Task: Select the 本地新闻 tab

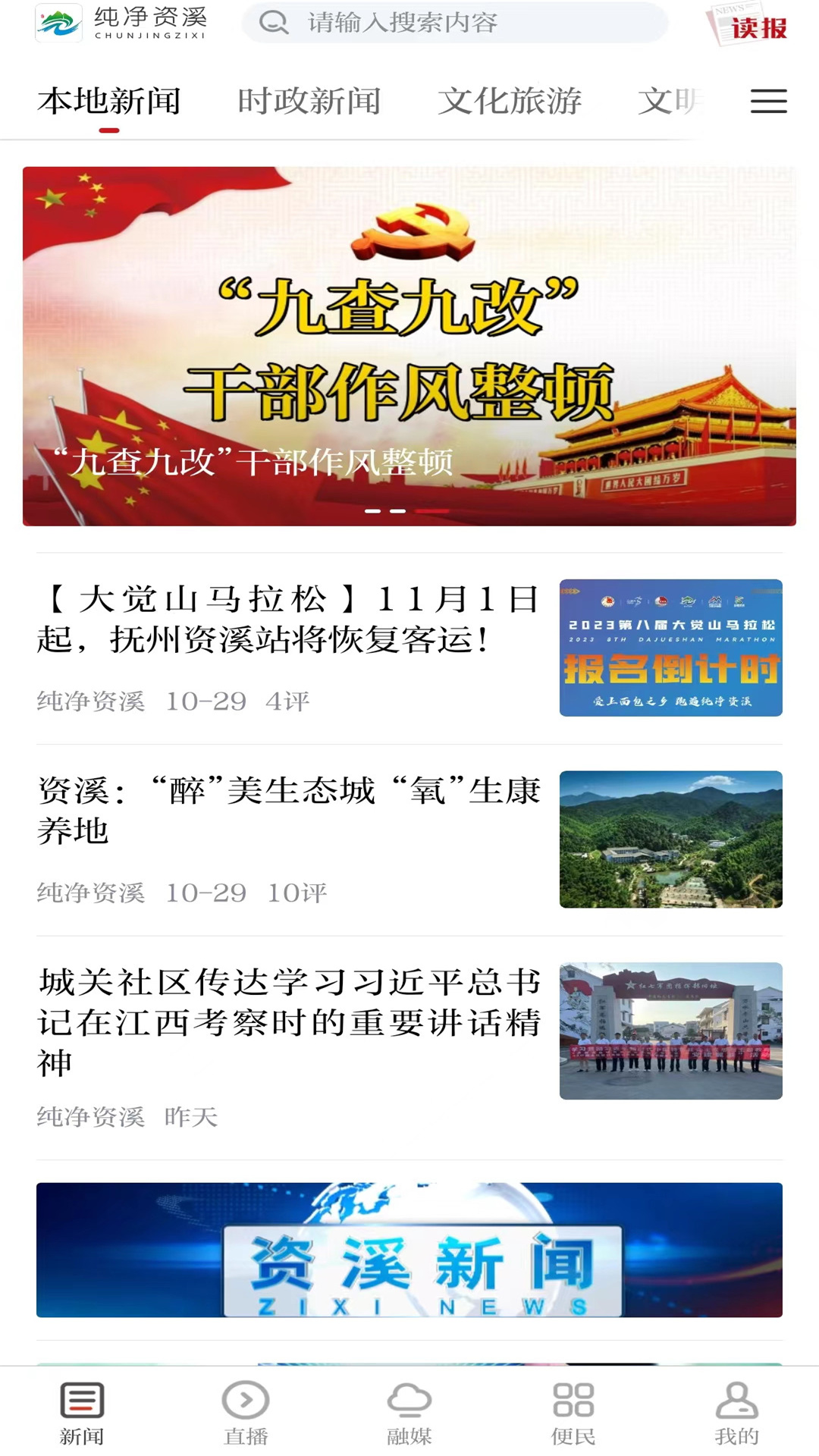Action: pyautogui.click(x=109, y=101)
